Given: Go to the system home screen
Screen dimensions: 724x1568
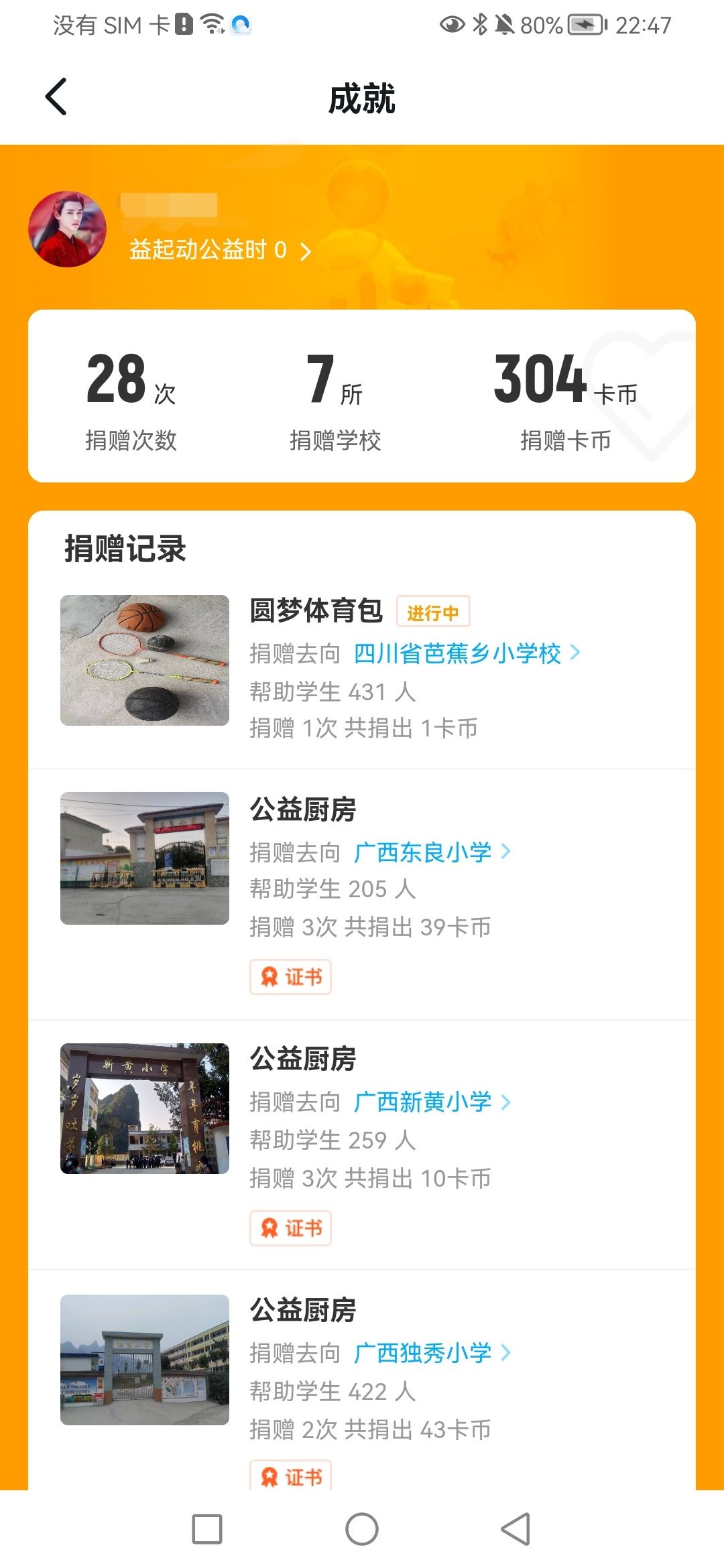Looking at the screenshot, I should coord(362,1529).
